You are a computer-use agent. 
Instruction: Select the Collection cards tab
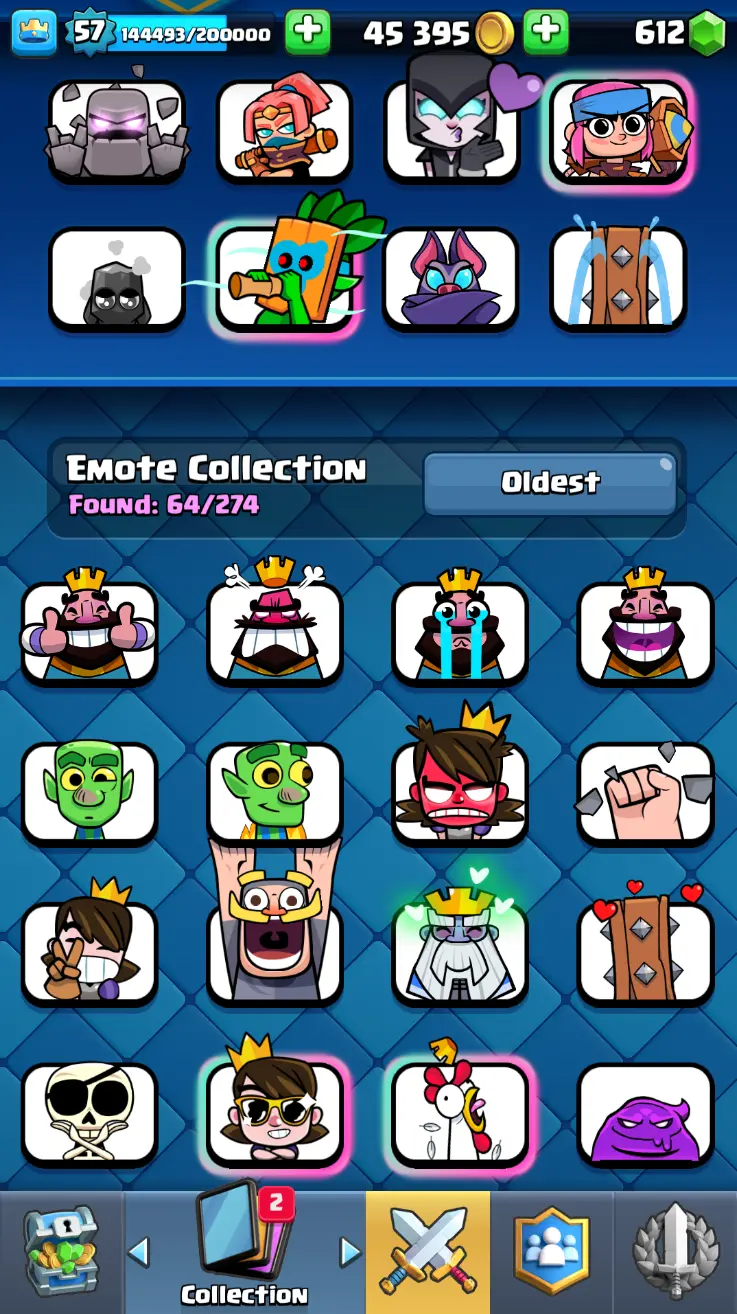[244, 1251]
